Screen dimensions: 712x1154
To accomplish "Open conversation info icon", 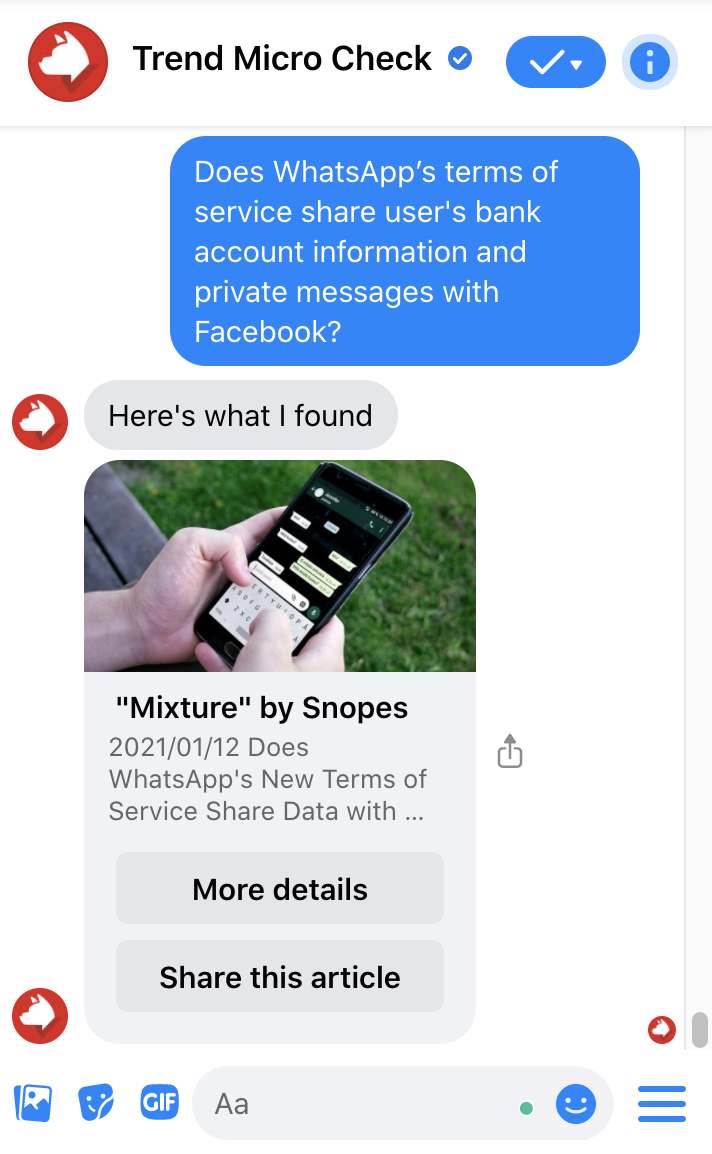I will (x=650, y=62).
